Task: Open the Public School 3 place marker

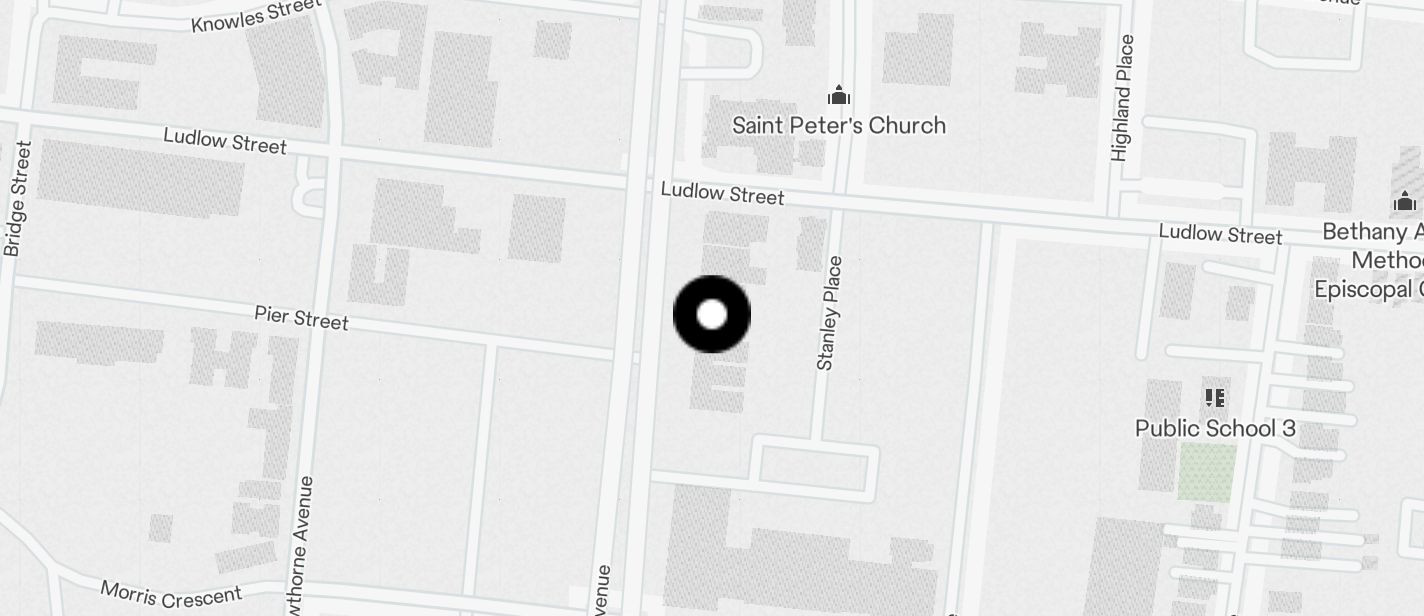Action: click(1215, 399)
